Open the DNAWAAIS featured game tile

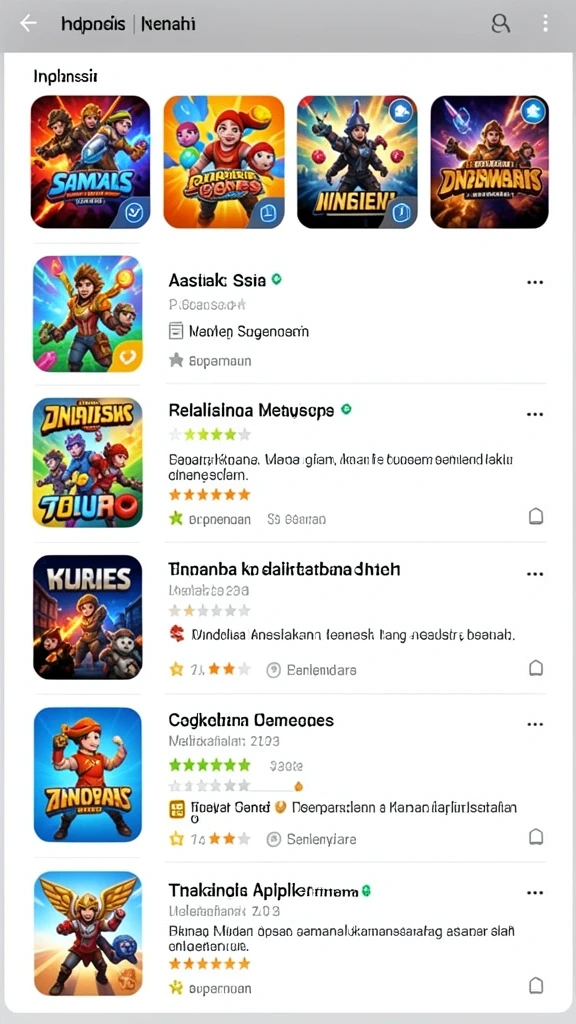(x=489, y=162)
